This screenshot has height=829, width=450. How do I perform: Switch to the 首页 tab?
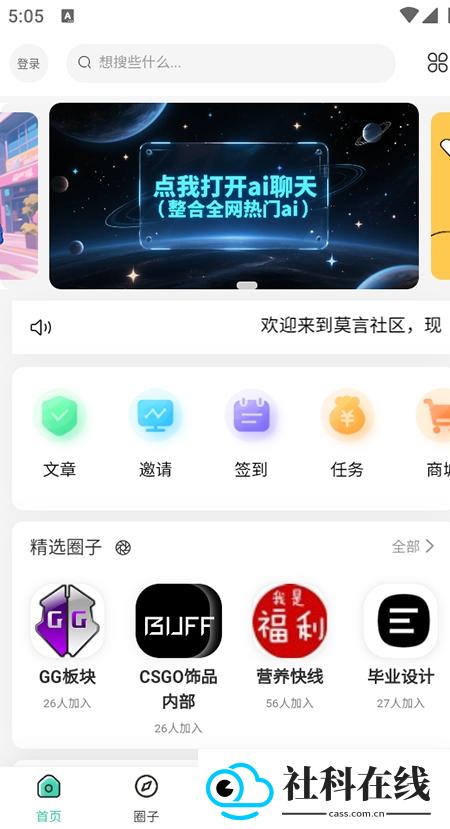click(x=49, y=798)
